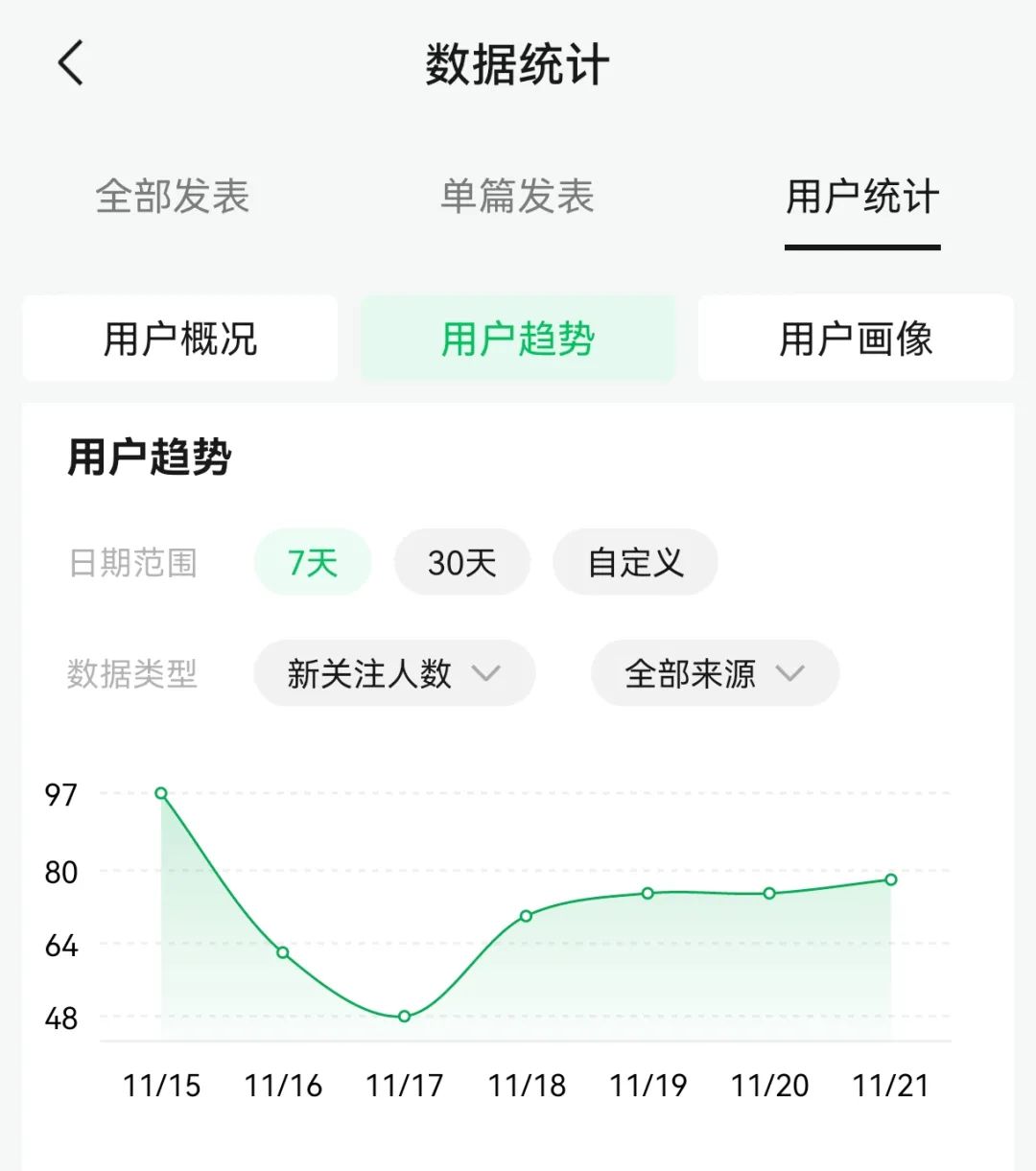This screenshot has width=1036, height=1171.
Task: Click the 11/21 data point on the chart
Action: [x=891, y=879]
